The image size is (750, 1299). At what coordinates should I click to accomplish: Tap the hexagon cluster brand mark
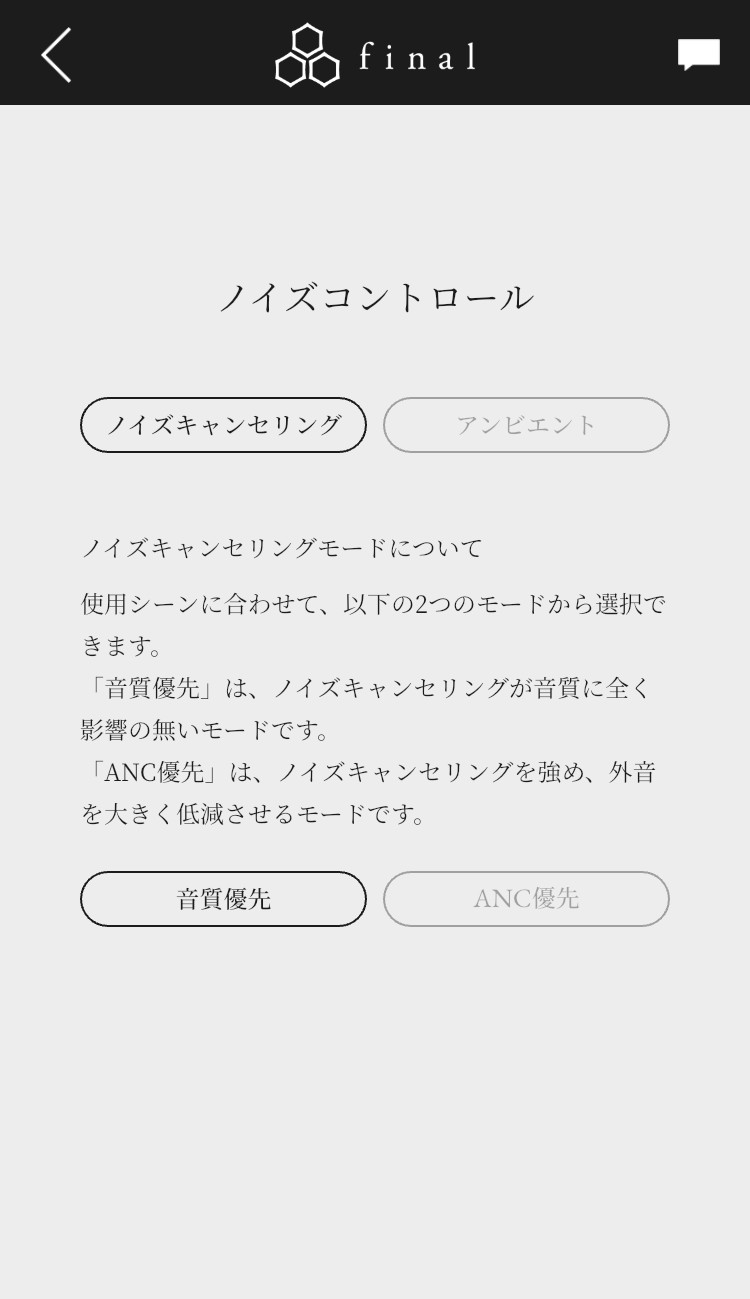(305, 55)
